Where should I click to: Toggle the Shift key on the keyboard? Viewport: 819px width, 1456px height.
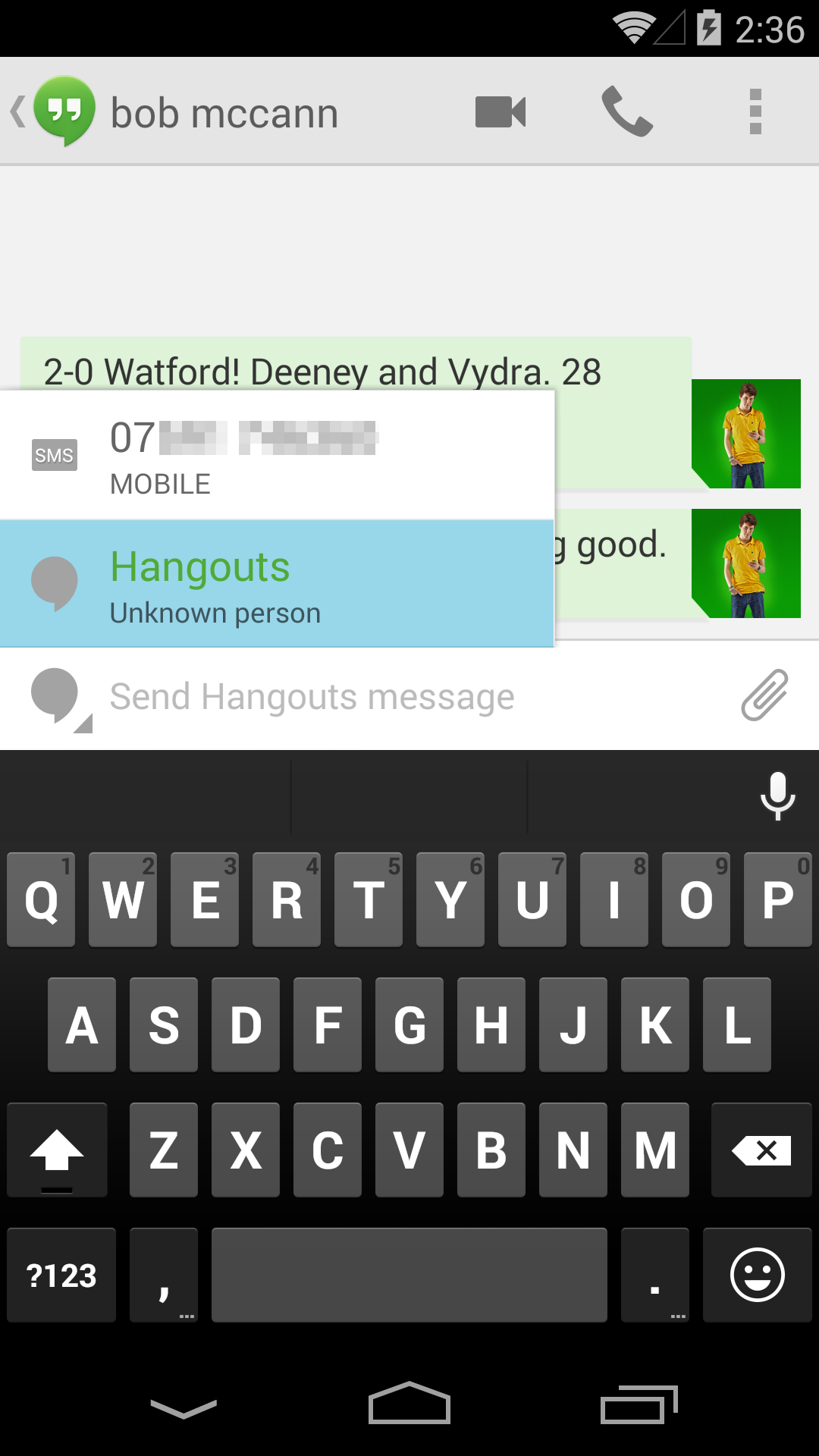pyautogui.click(x=58, y=1150)
